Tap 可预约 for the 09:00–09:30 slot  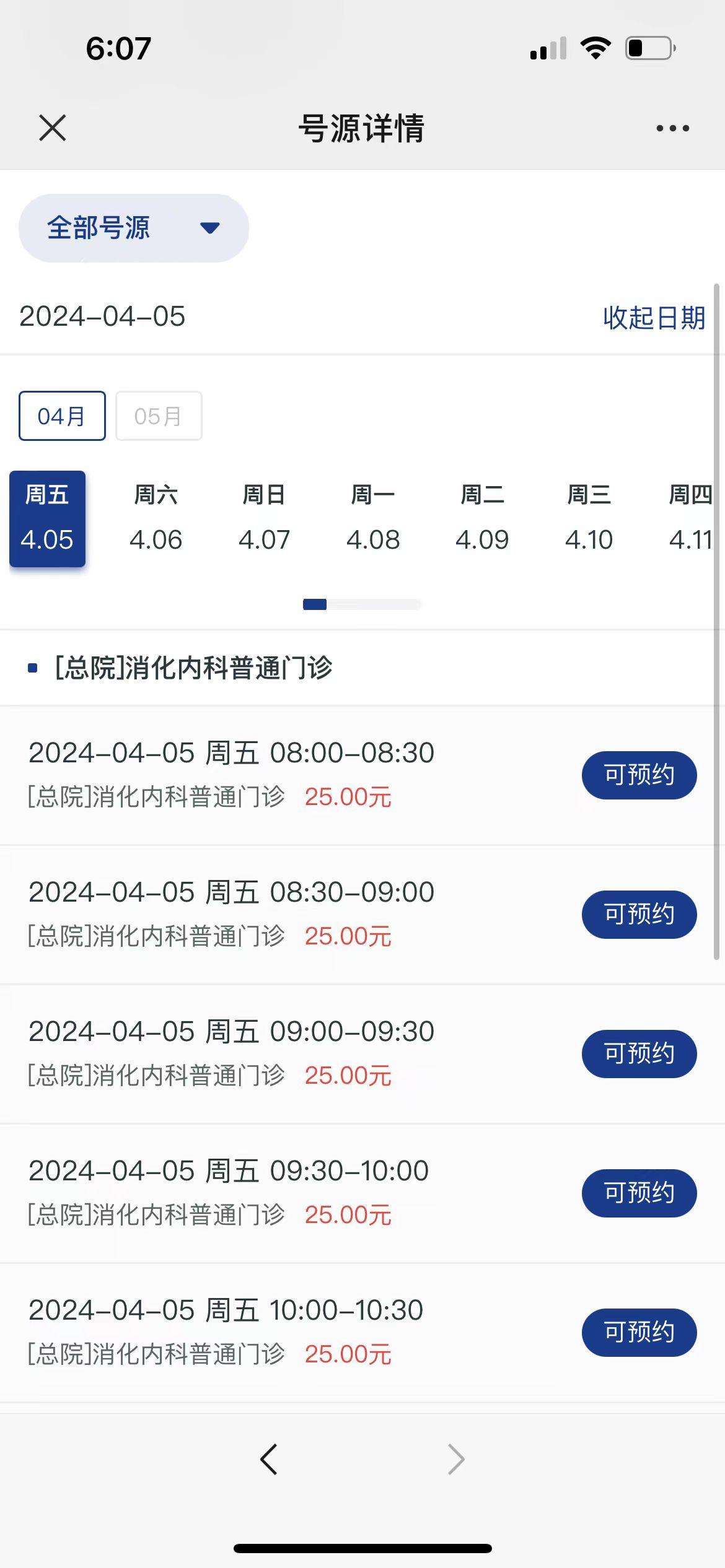coord(638,1053)
